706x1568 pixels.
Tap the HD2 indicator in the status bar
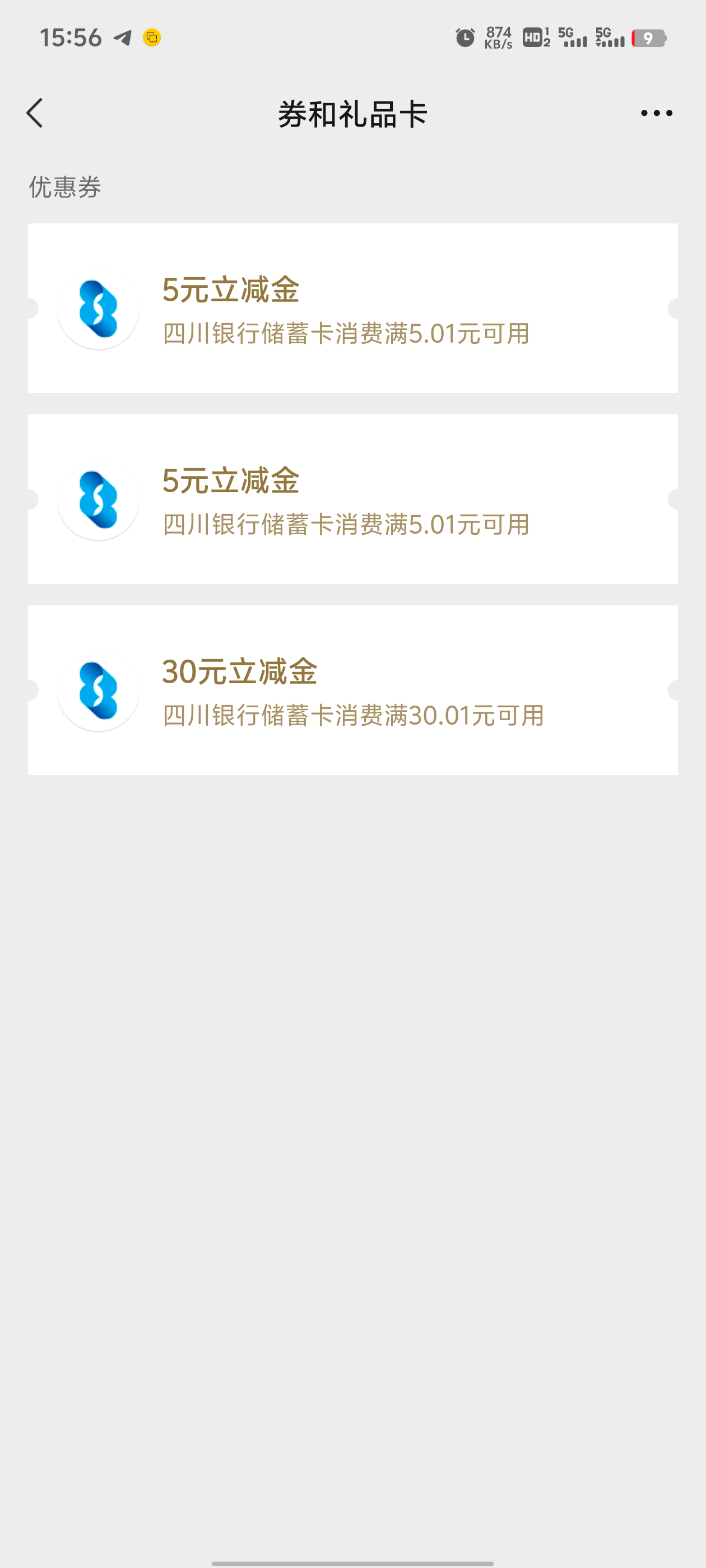tap(535, 36)
